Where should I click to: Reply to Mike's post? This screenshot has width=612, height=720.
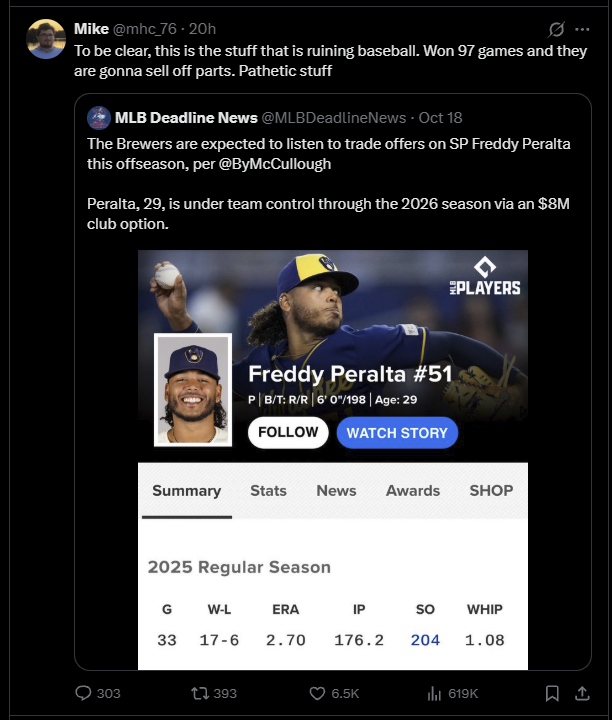pyautogui.click(x=84, y=693)
